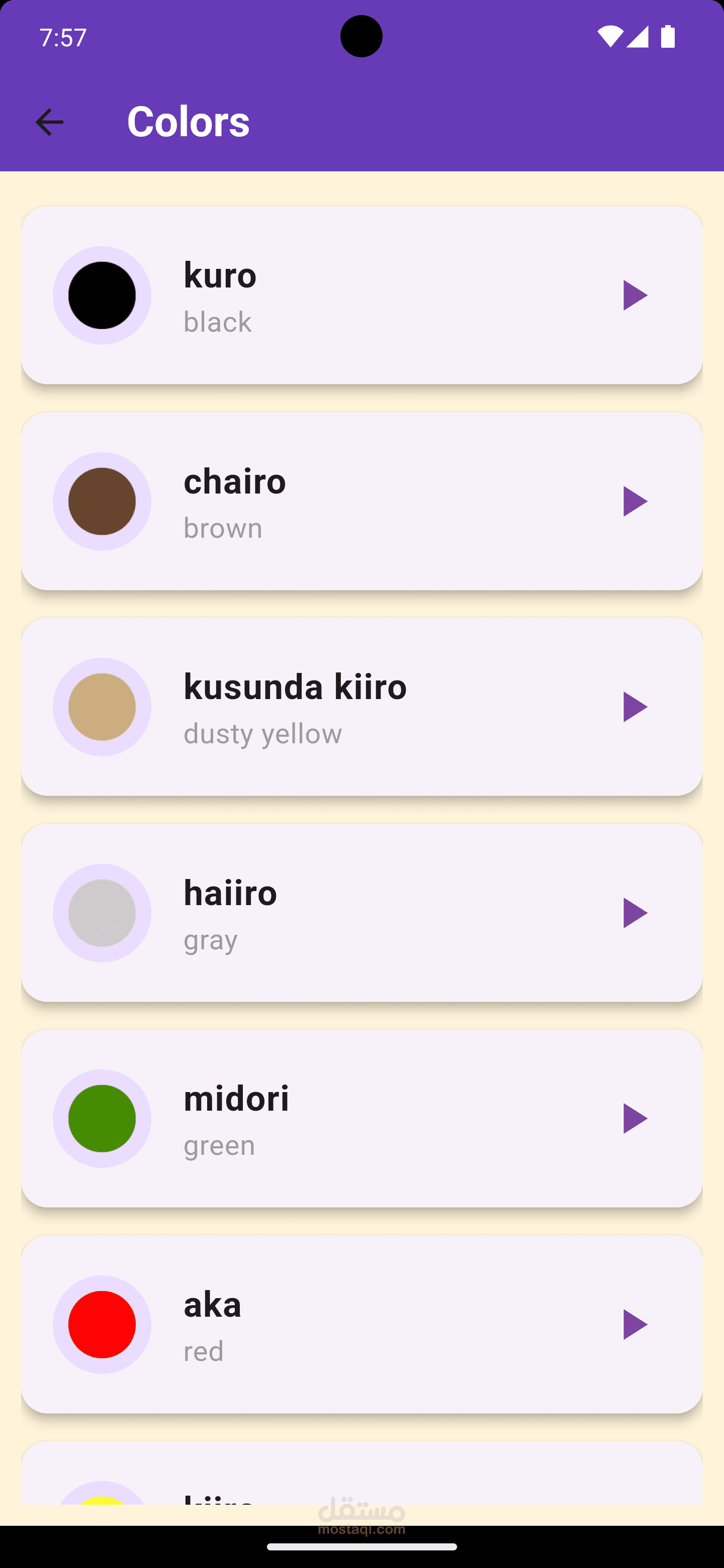Image resolution: width=724 pixels, height=1568 pixels.
Task: Play the haiiro audio
Action: [x=635, y=913]
